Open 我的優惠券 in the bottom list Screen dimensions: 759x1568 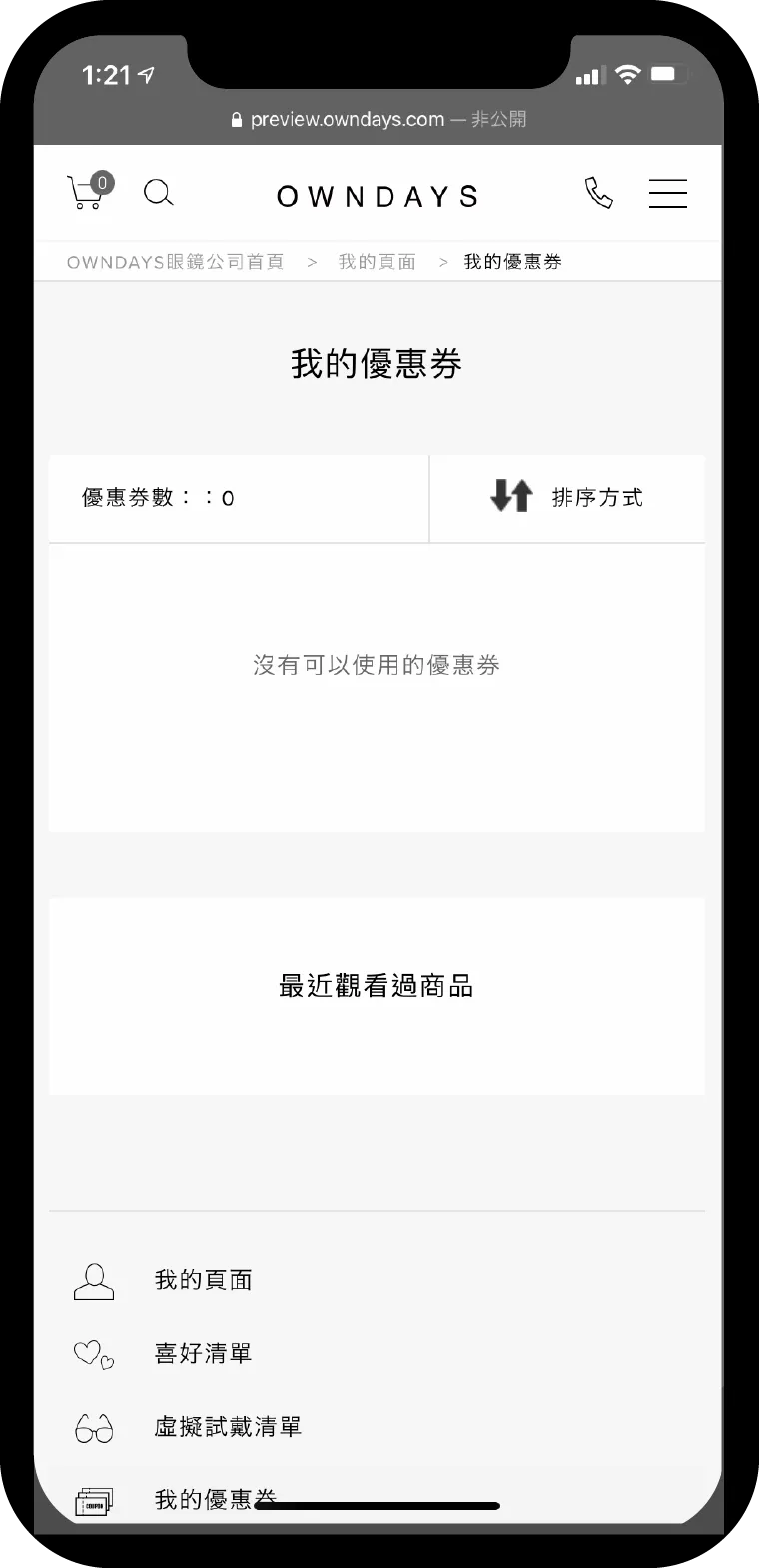pyautogui.click(x=215, y=1499)
